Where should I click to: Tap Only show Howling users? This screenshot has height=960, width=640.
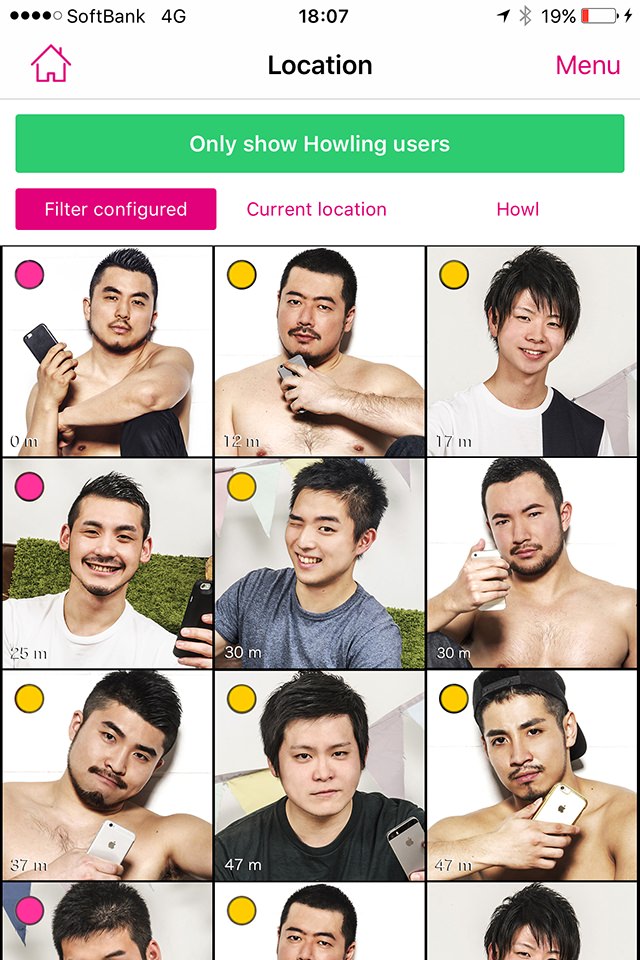pos(320,144)
